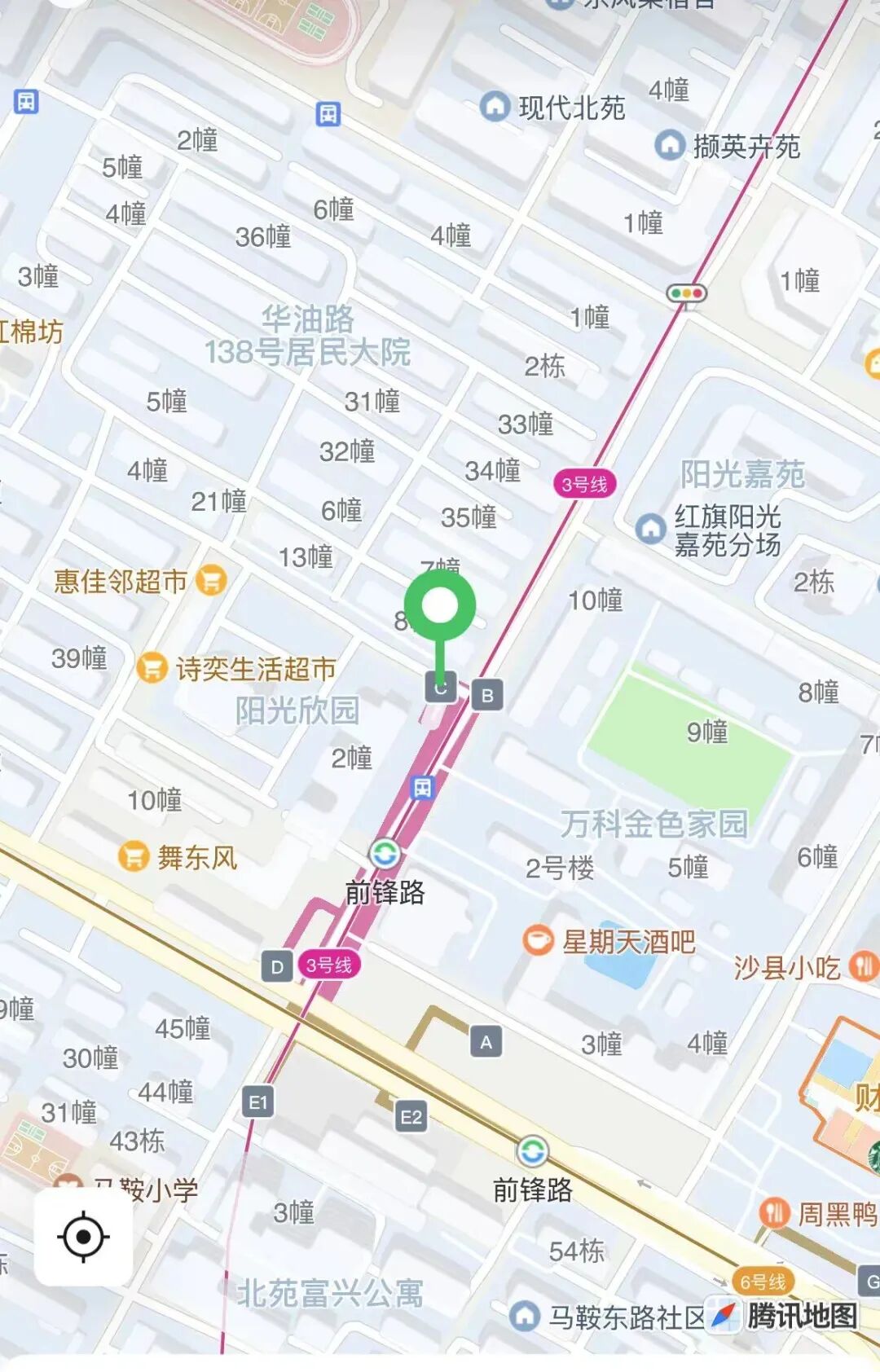Tap subway exit D marker

277,967
